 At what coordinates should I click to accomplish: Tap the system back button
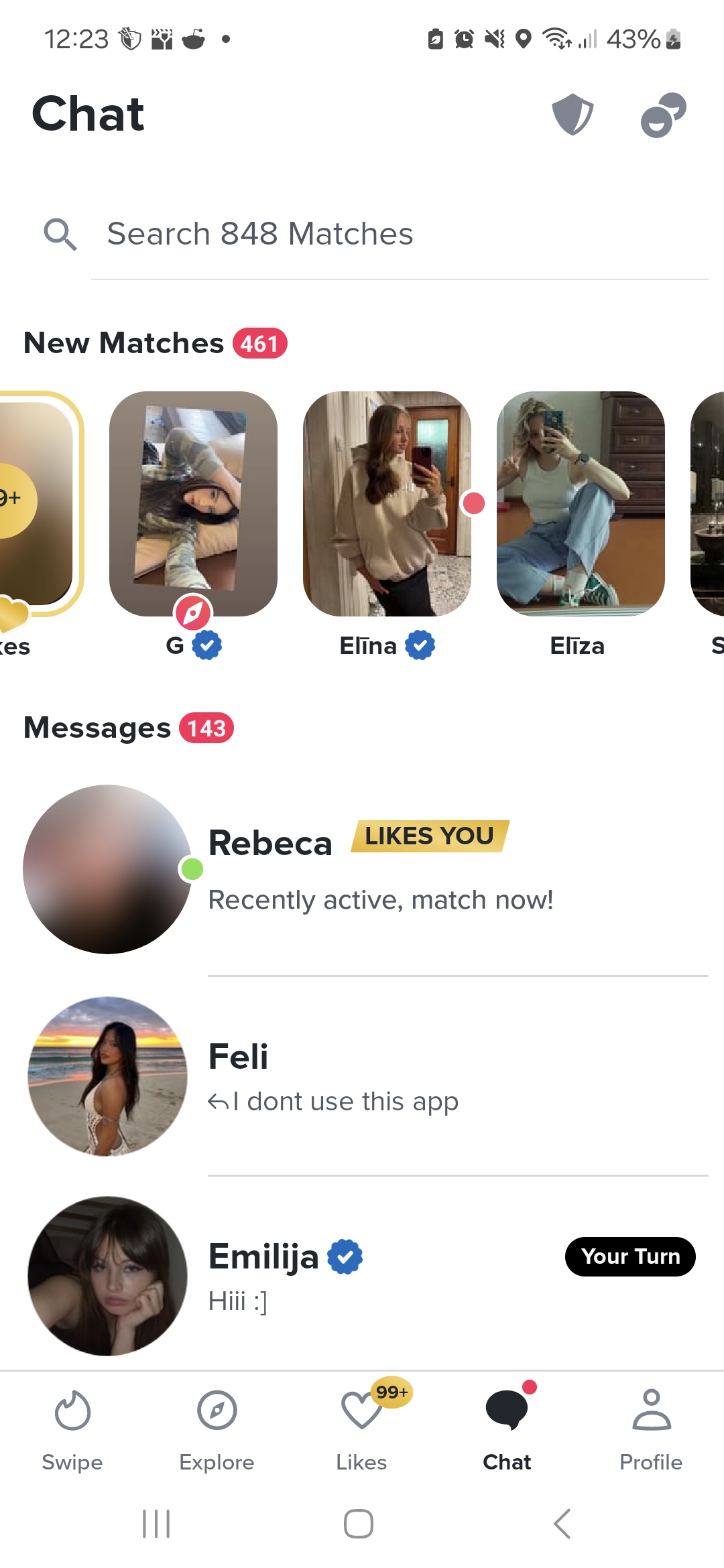[562, 1524]
